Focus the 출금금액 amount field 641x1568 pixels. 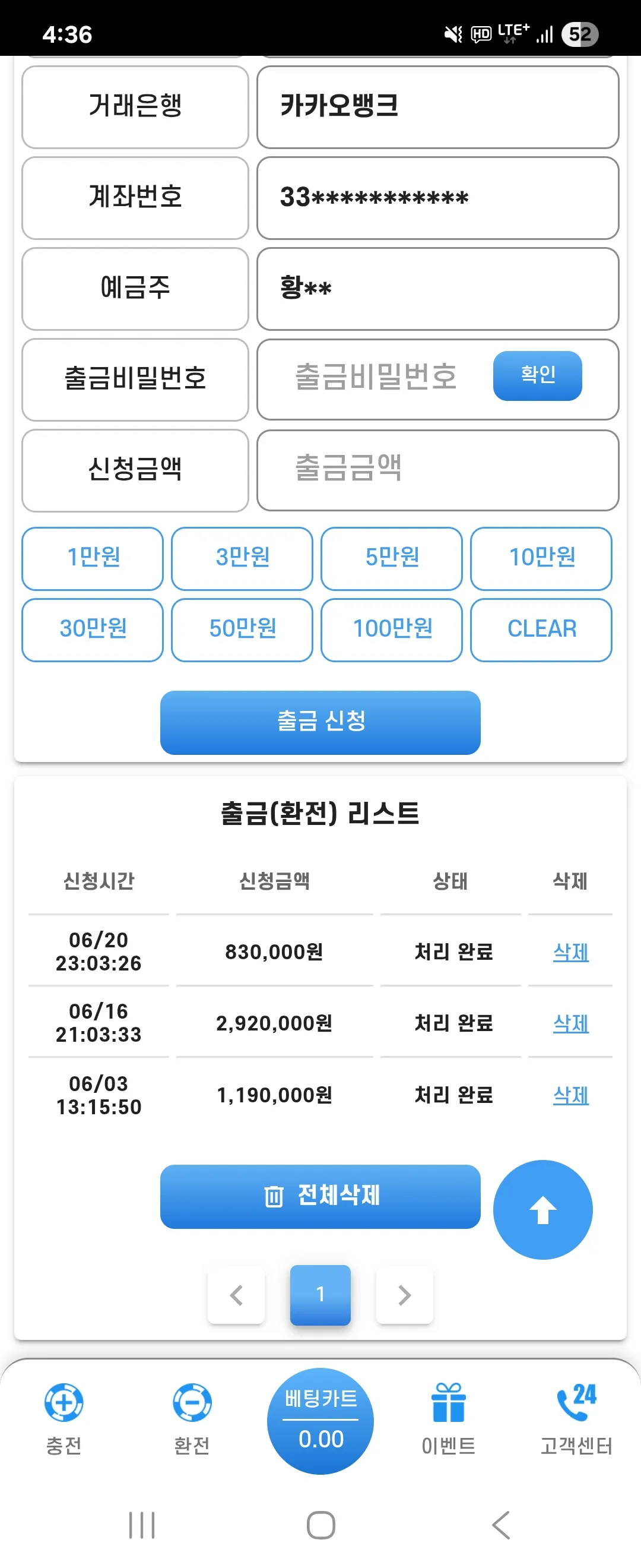click(x=438, y=470)
